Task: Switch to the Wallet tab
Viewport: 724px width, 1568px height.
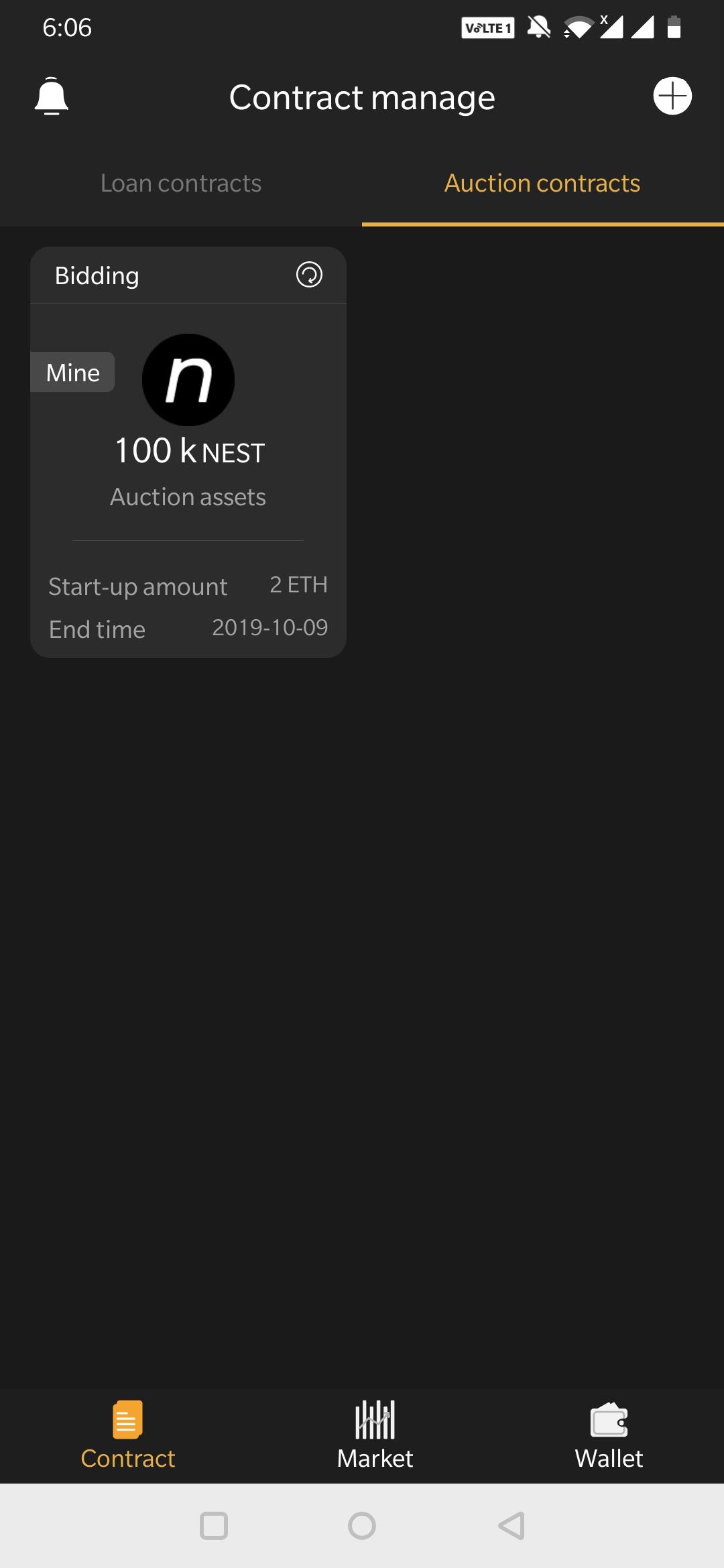Action: [x=609, y=1435]
